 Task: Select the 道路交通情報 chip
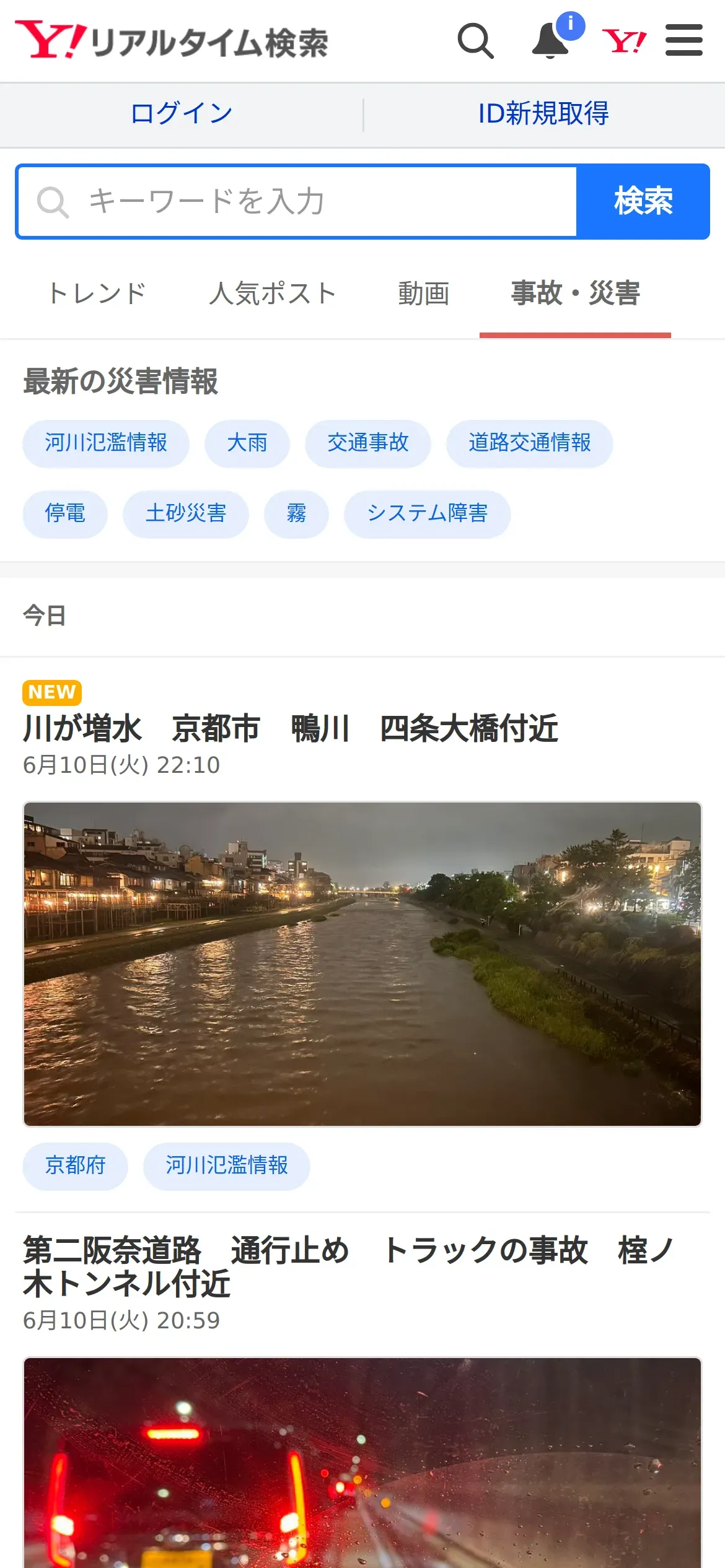click(529, 443)
